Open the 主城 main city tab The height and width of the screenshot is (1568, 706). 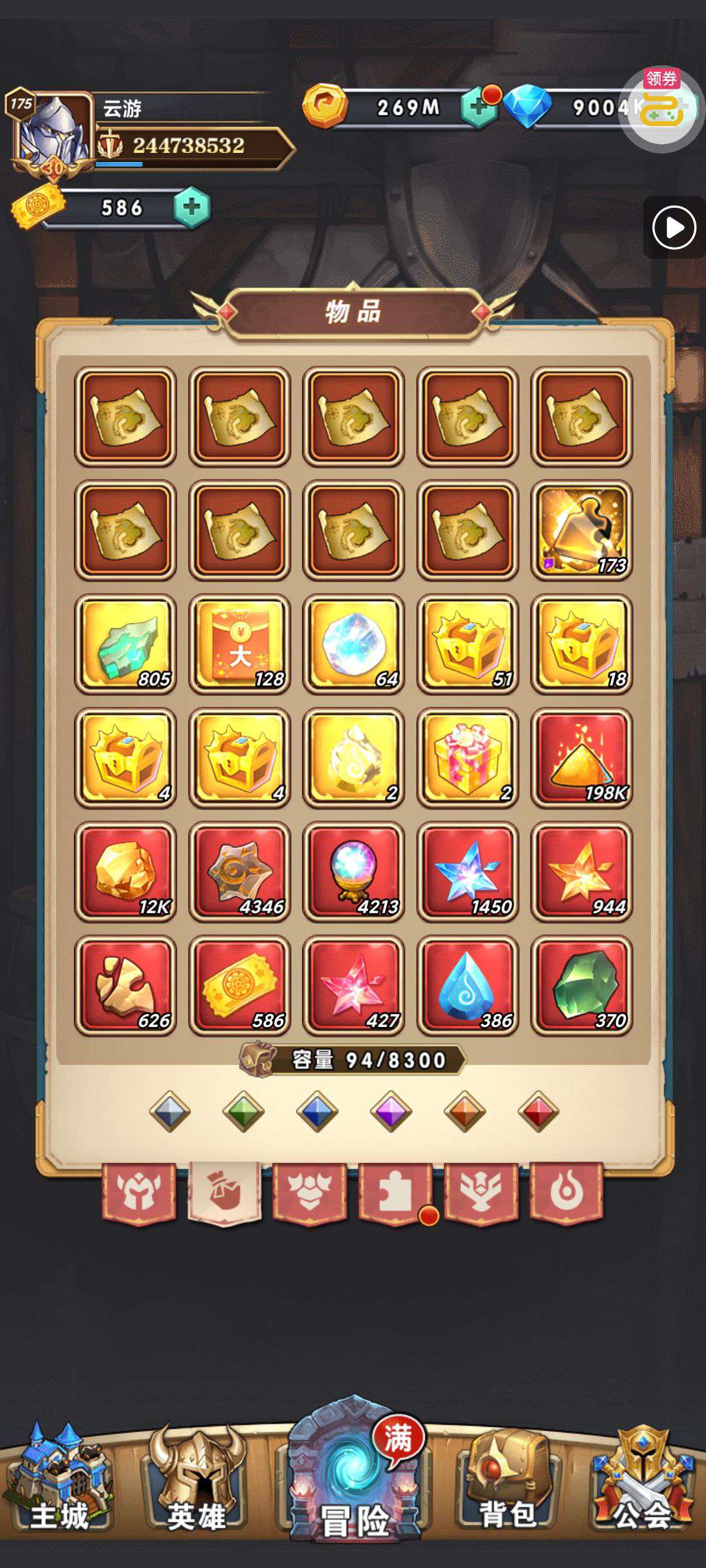click(59, 1480)
